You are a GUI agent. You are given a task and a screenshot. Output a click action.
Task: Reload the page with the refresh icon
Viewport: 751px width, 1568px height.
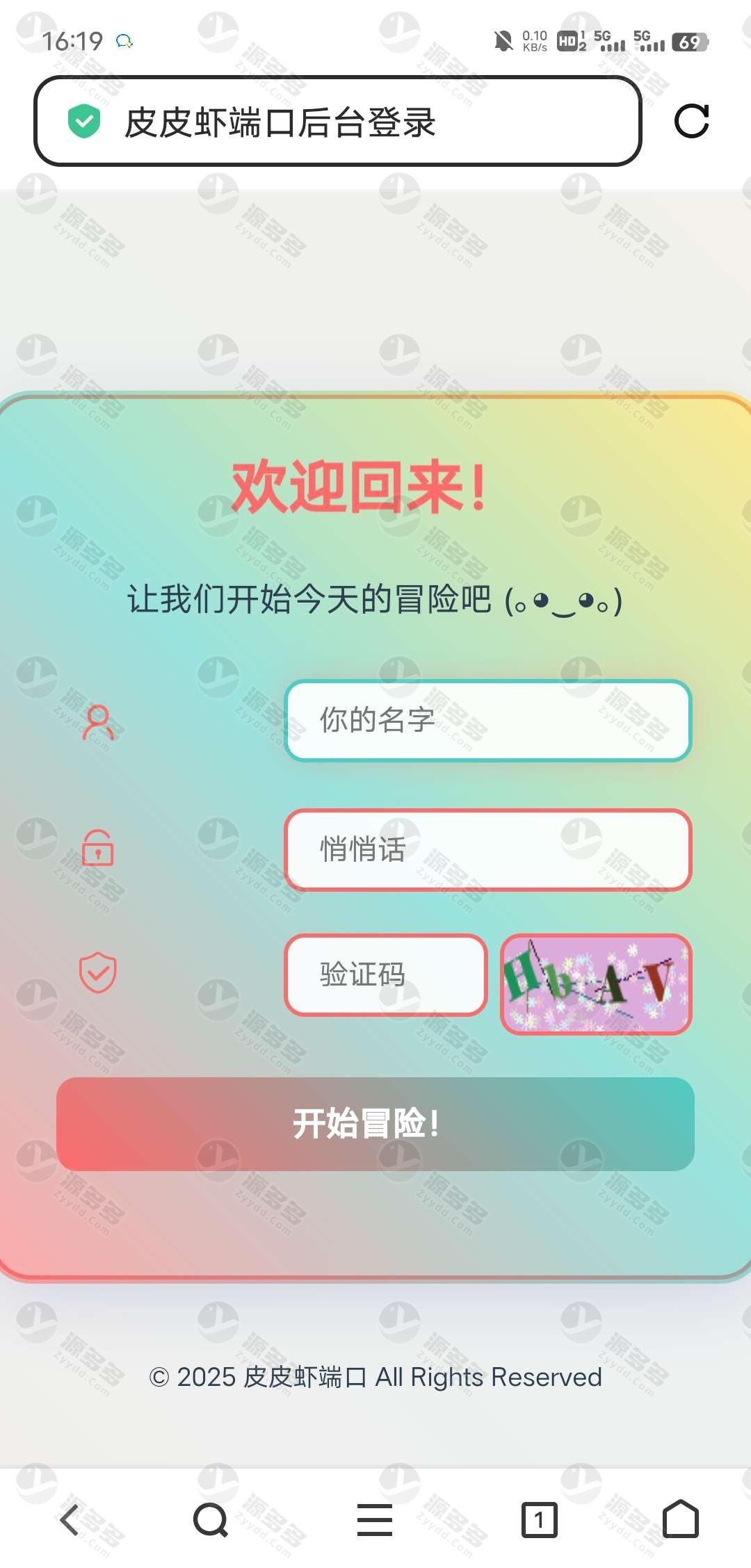pos(692,122)
